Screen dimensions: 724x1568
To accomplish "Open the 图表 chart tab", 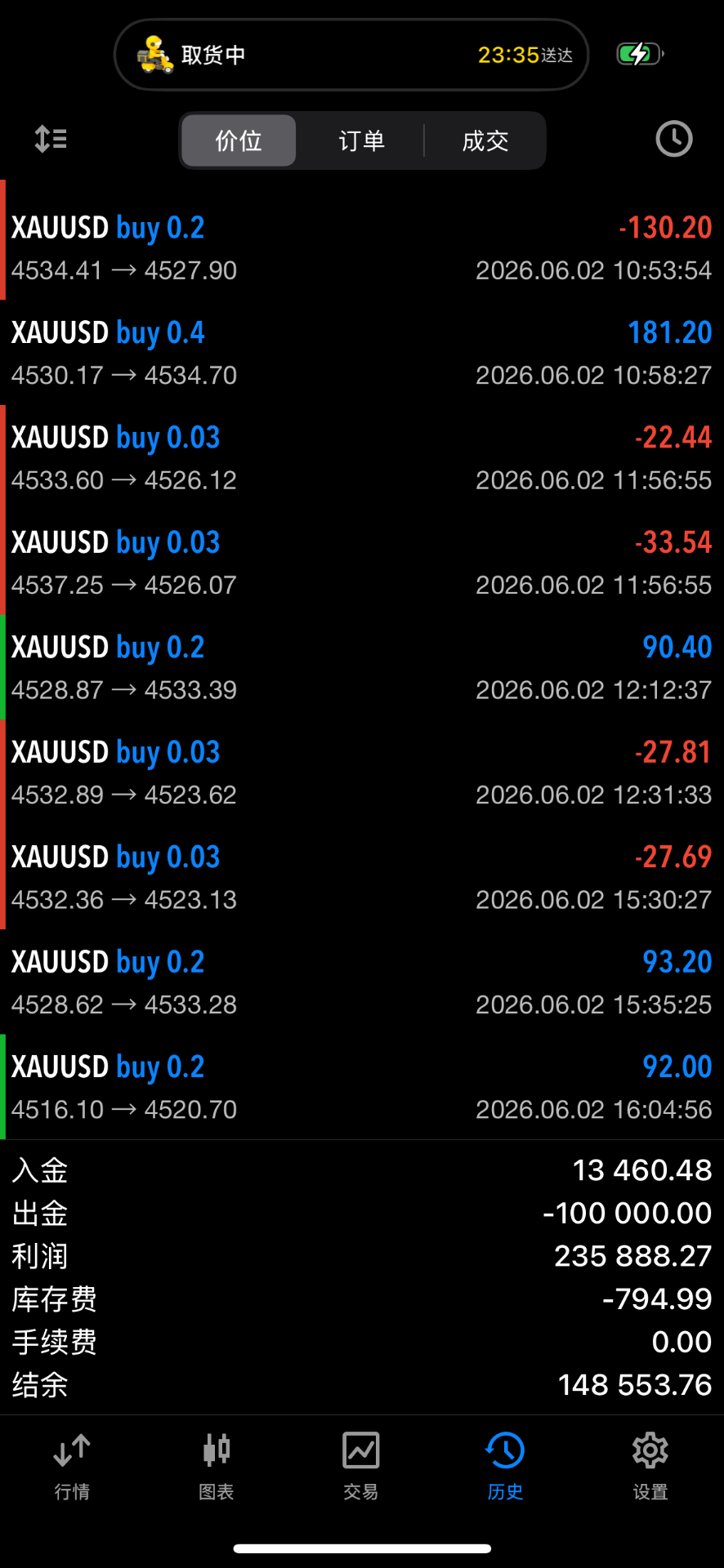I will pos(217,1467).
